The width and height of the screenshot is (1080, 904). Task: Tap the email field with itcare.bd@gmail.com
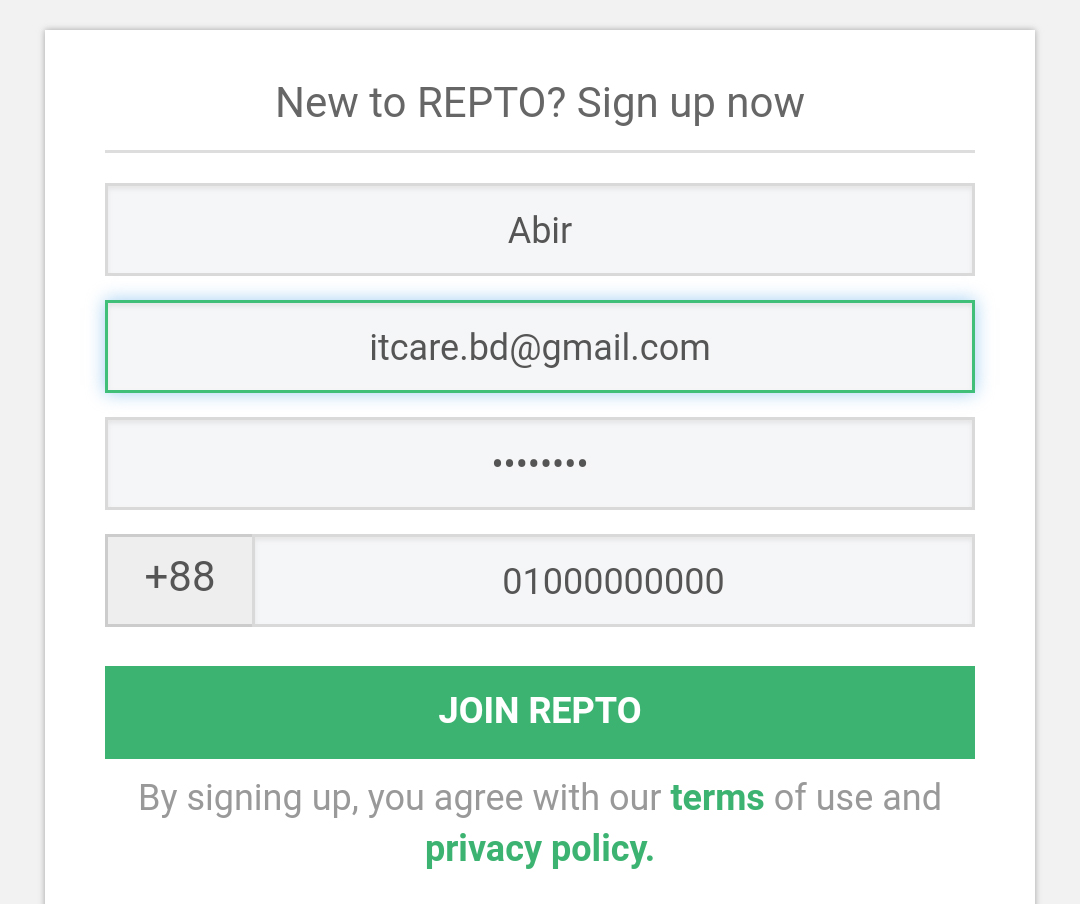(x=540, y=347)
